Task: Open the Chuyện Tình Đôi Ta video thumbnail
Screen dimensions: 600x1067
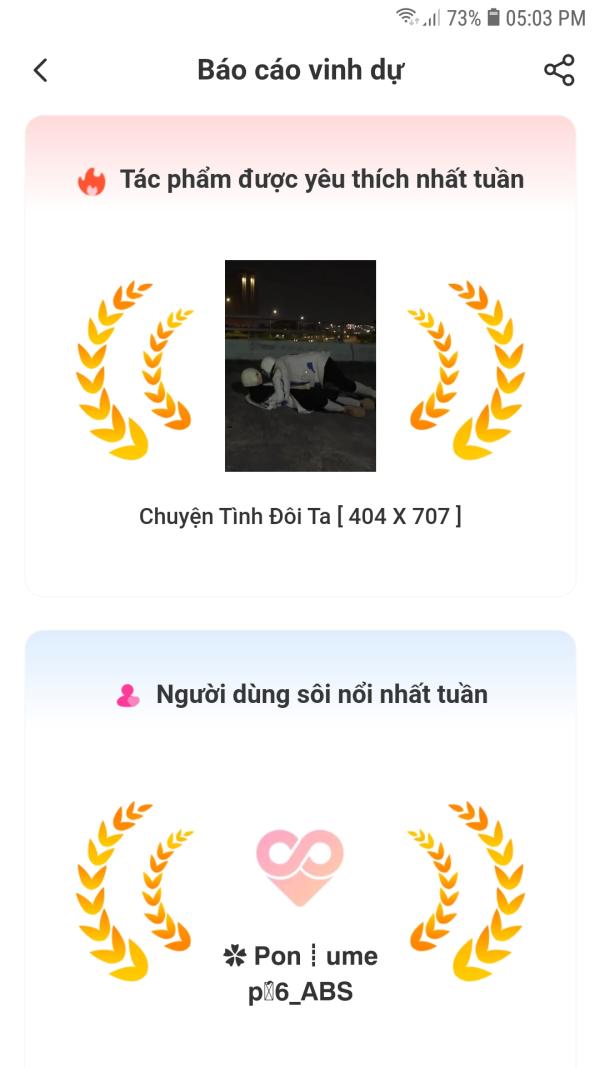Action: [300, 365]
